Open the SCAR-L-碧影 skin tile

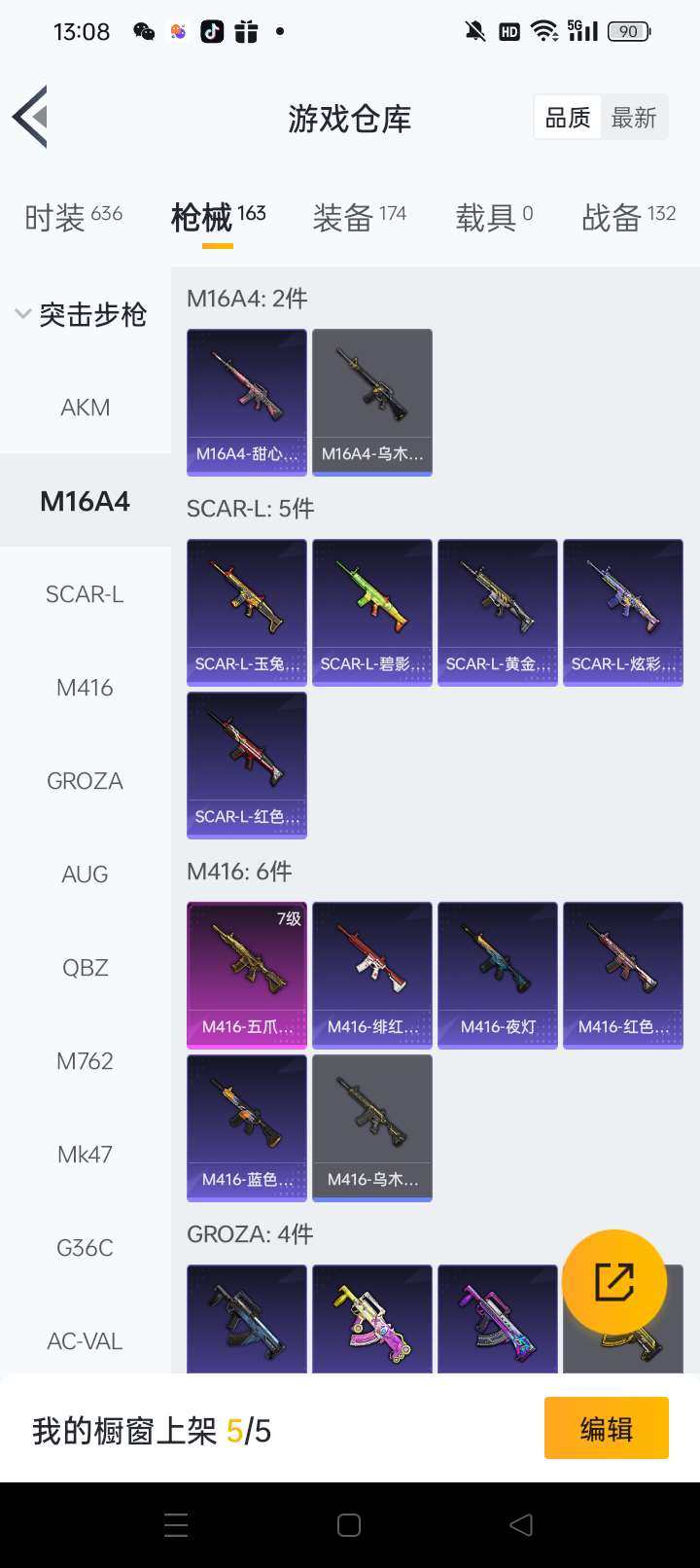coord(372,612)
